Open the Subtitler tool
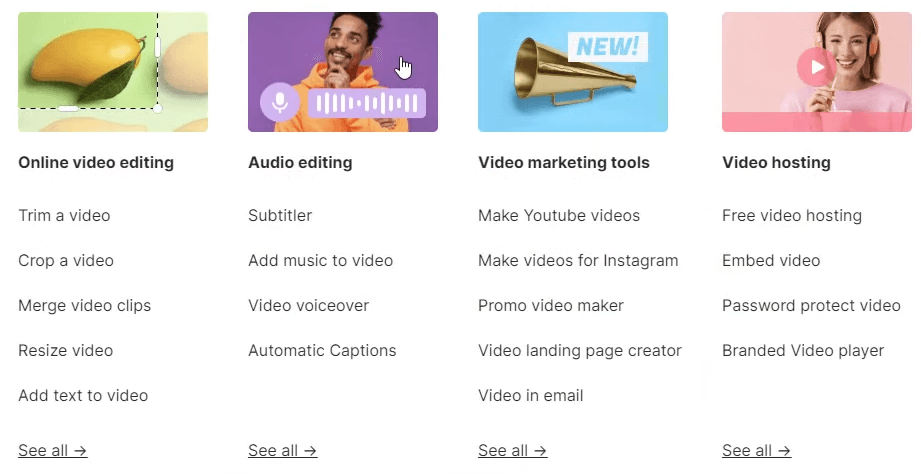This screenshot has height=474, width=921. coord(280,216)
